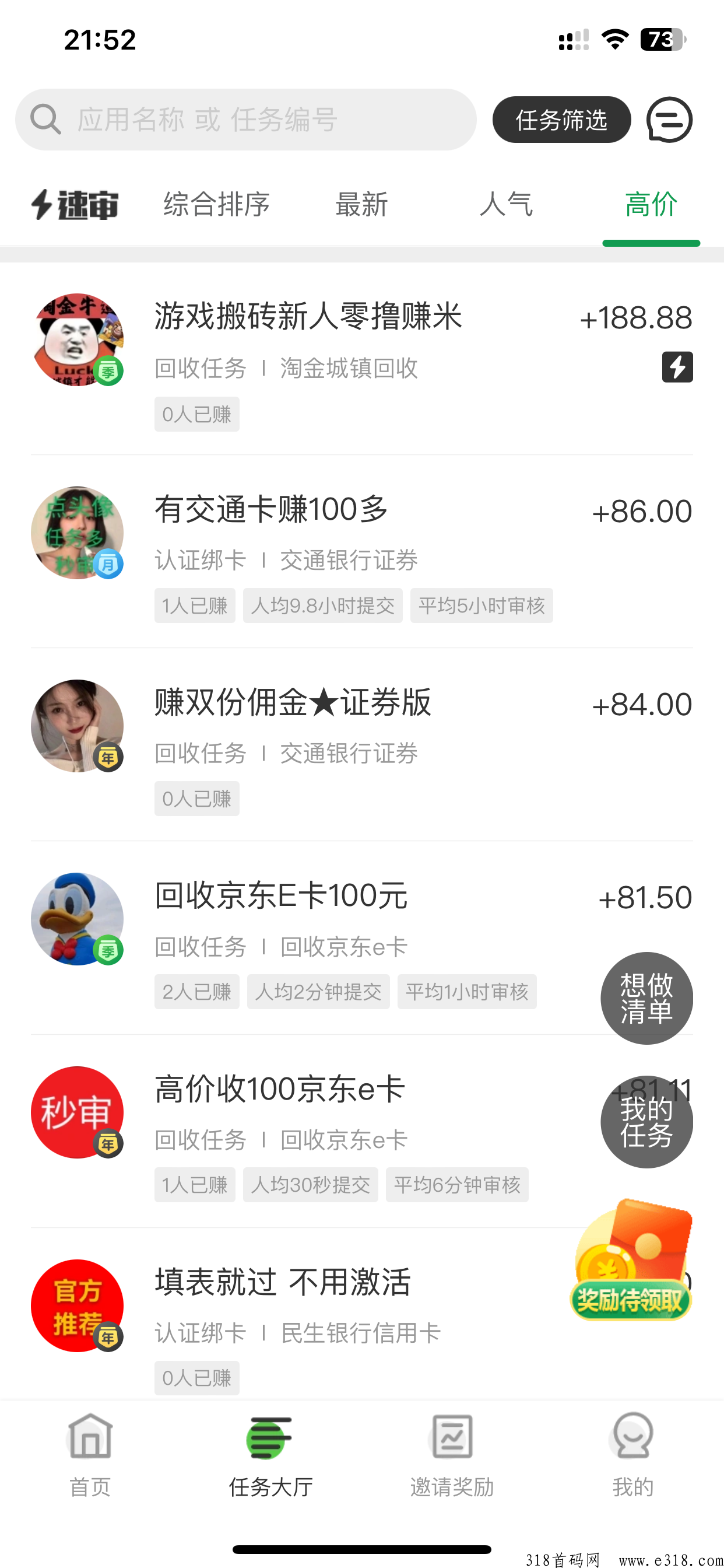Open task 填表就过 不用激活
724x1568 pixels.
tap(283, 1282)
